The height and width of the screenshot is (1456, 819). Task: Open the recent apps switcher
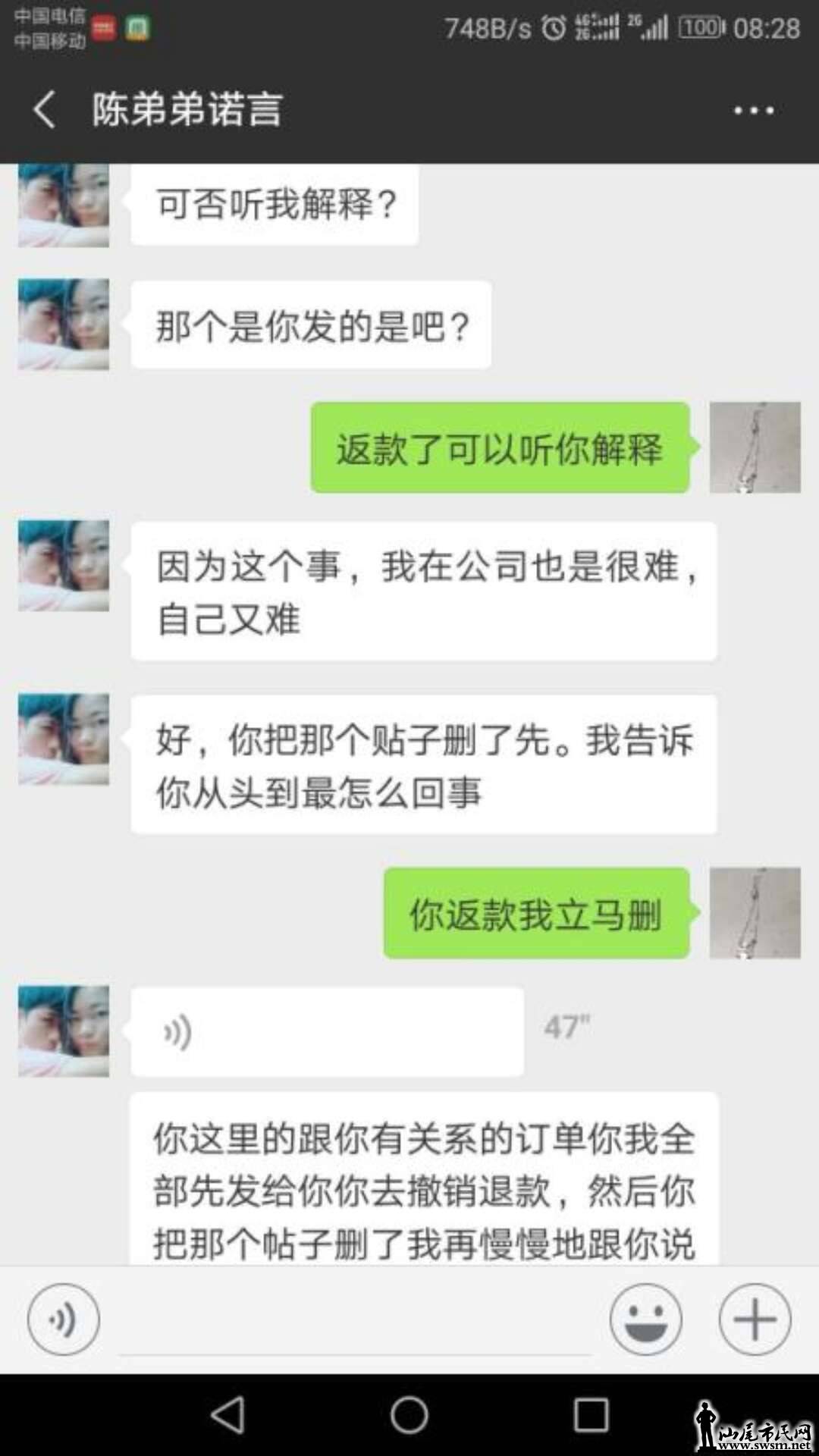[x=591, y=1415]
